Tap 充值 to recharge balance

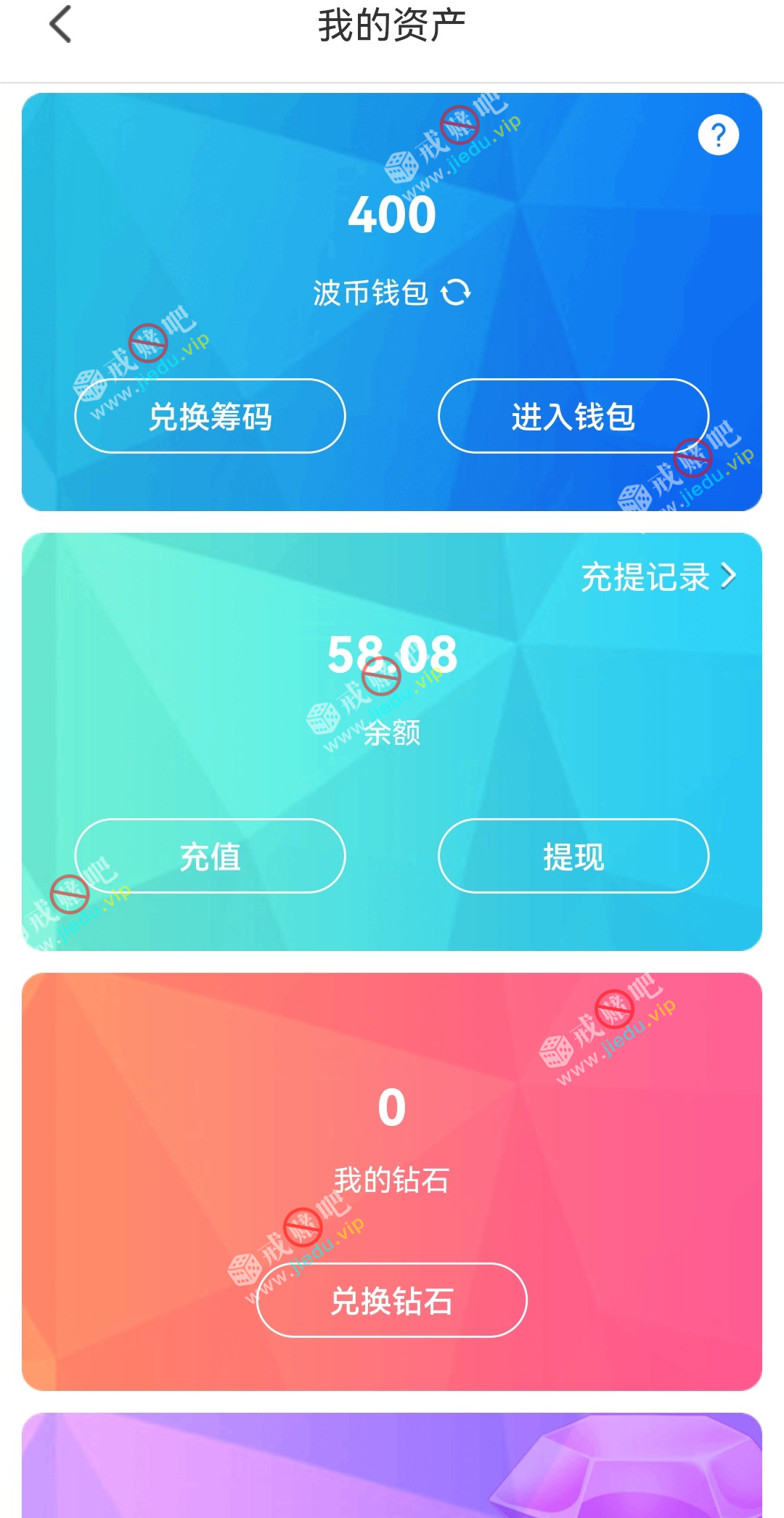point(210,856)
